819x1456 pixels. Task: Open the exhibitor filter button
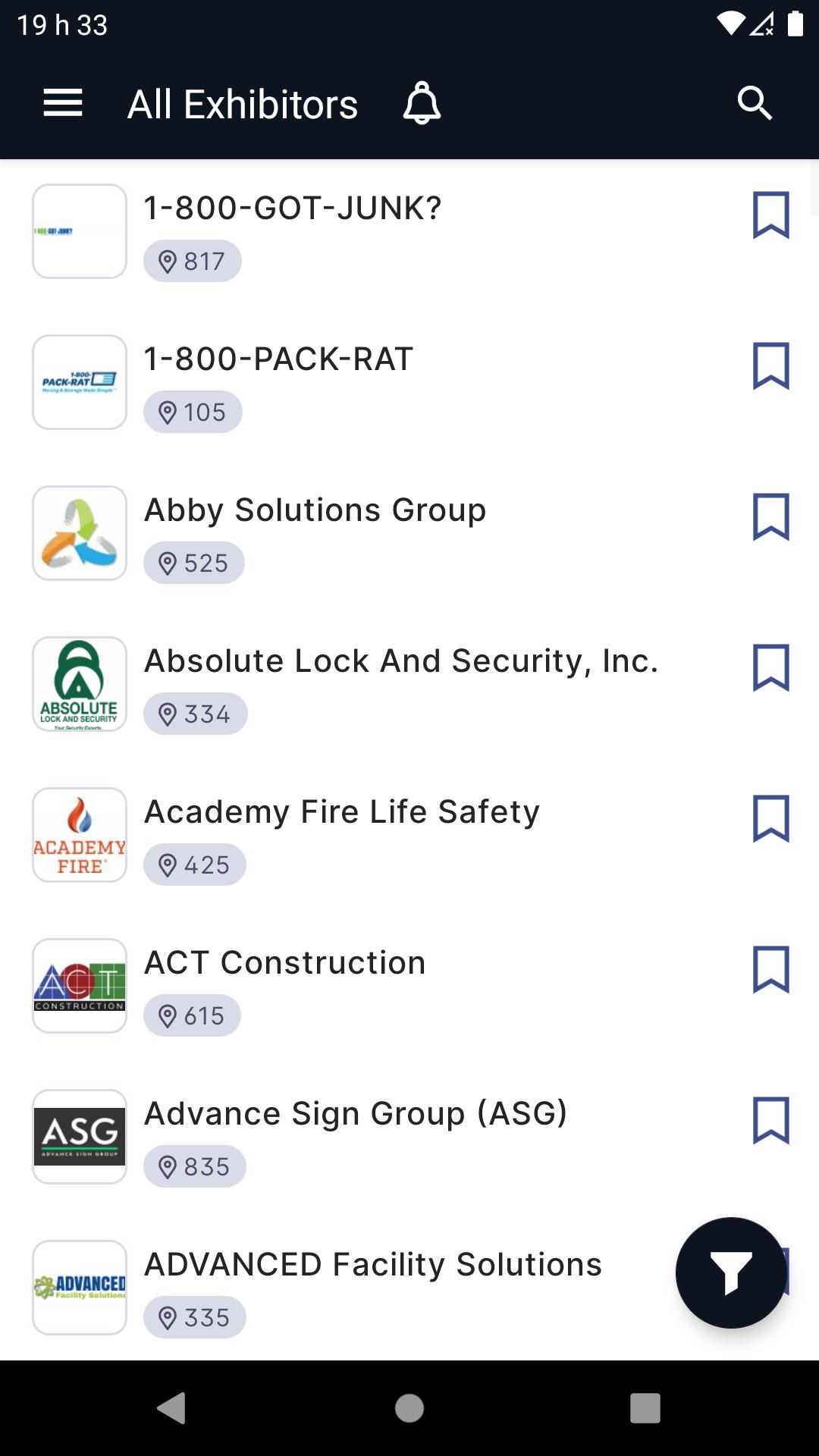pyautogui.click(x=730, y=1272)
